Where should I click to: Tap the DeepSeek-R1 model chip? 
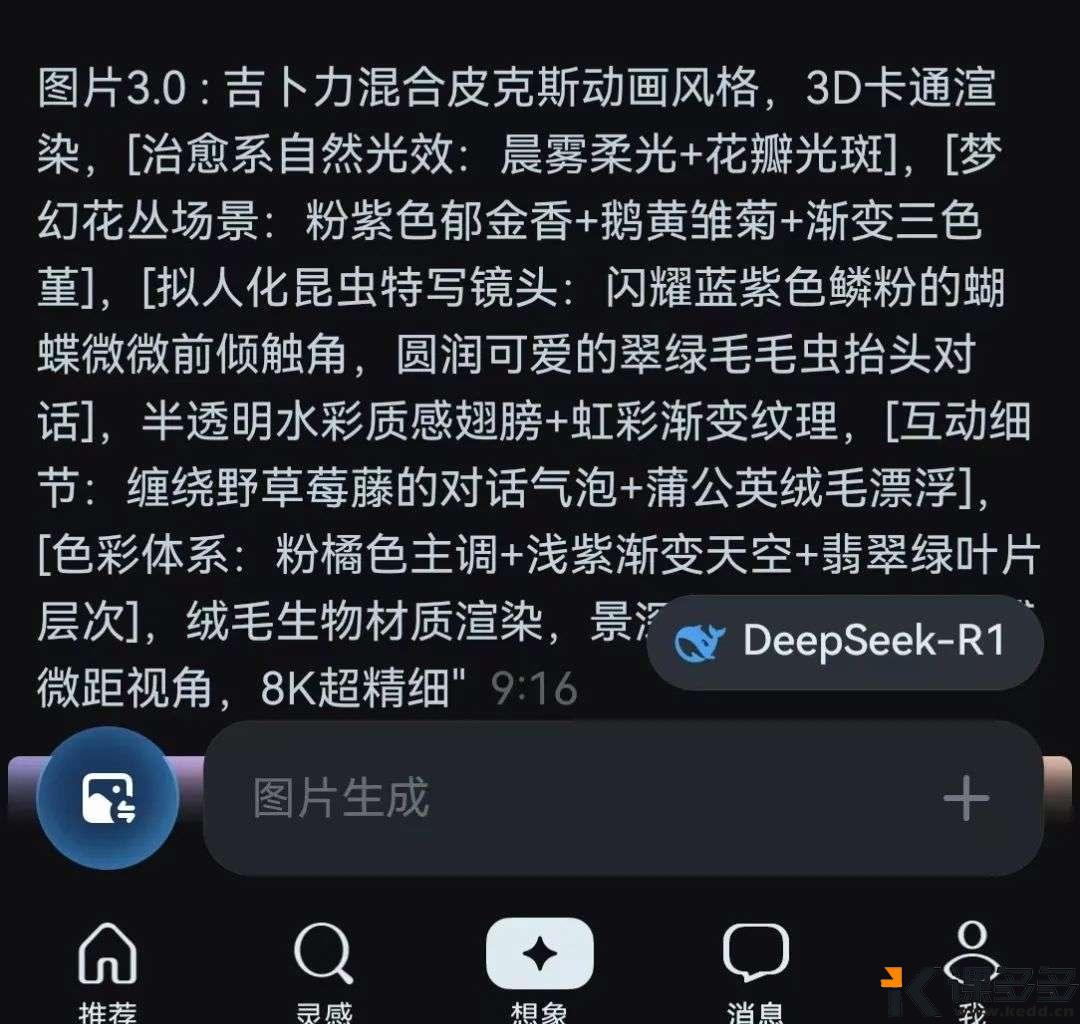pos(845,642)
